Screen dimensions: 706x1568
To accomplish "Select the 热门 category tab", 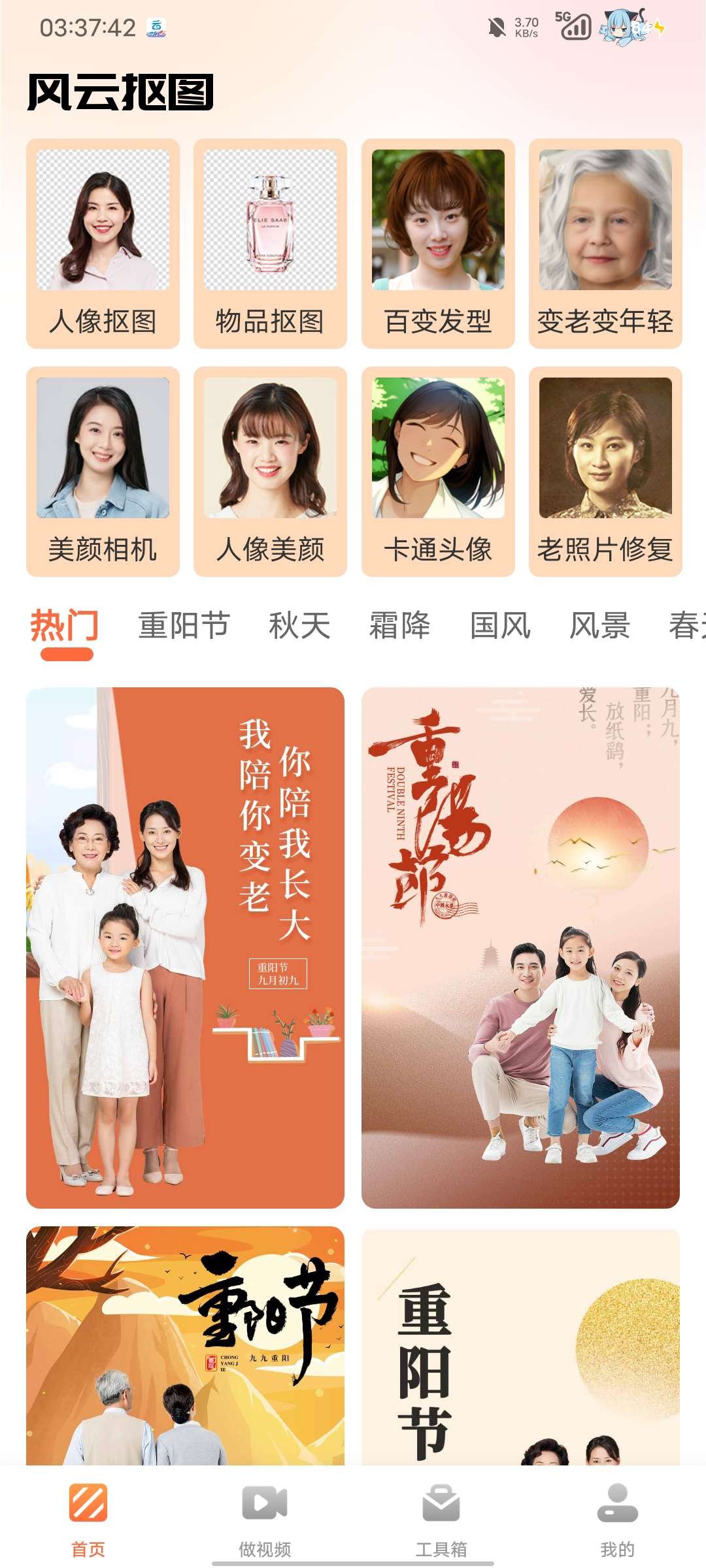I will pos(65,626).
